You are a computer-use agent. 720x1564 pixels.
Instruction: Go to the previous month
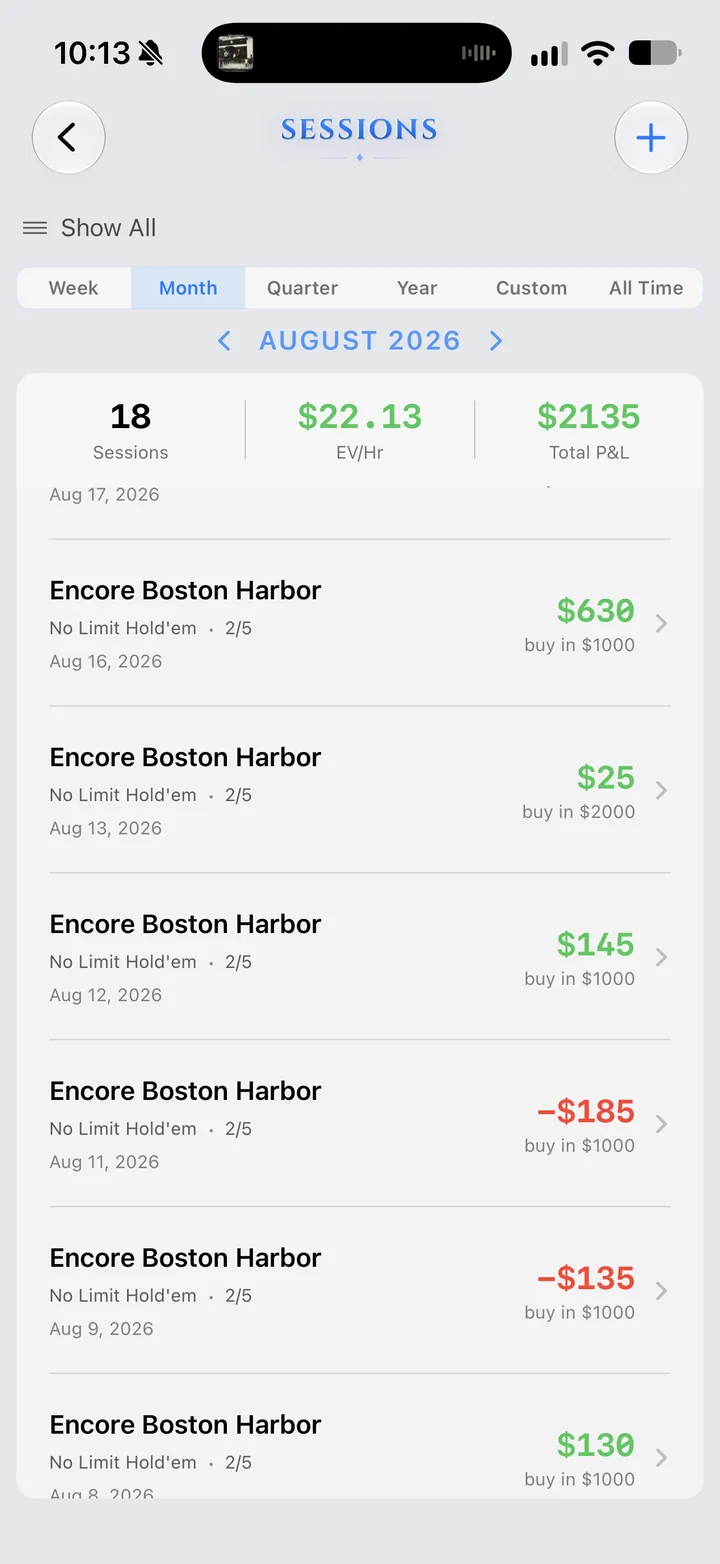(x=224, y=341)
